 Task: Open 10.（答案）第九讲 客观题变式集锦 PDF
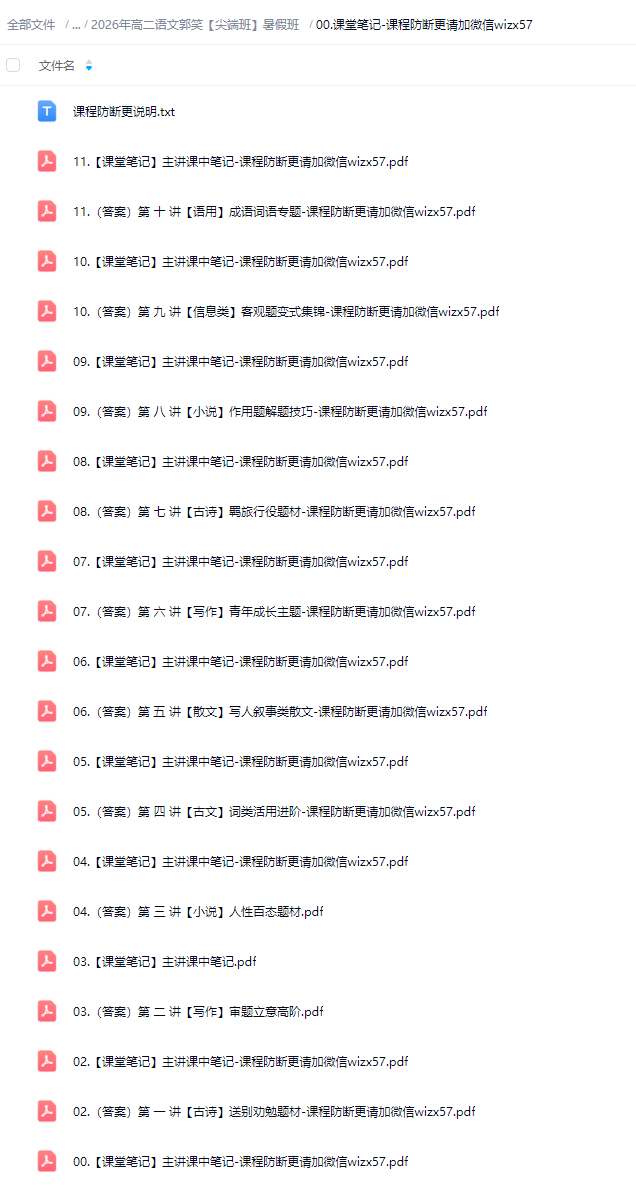point(286,311)
